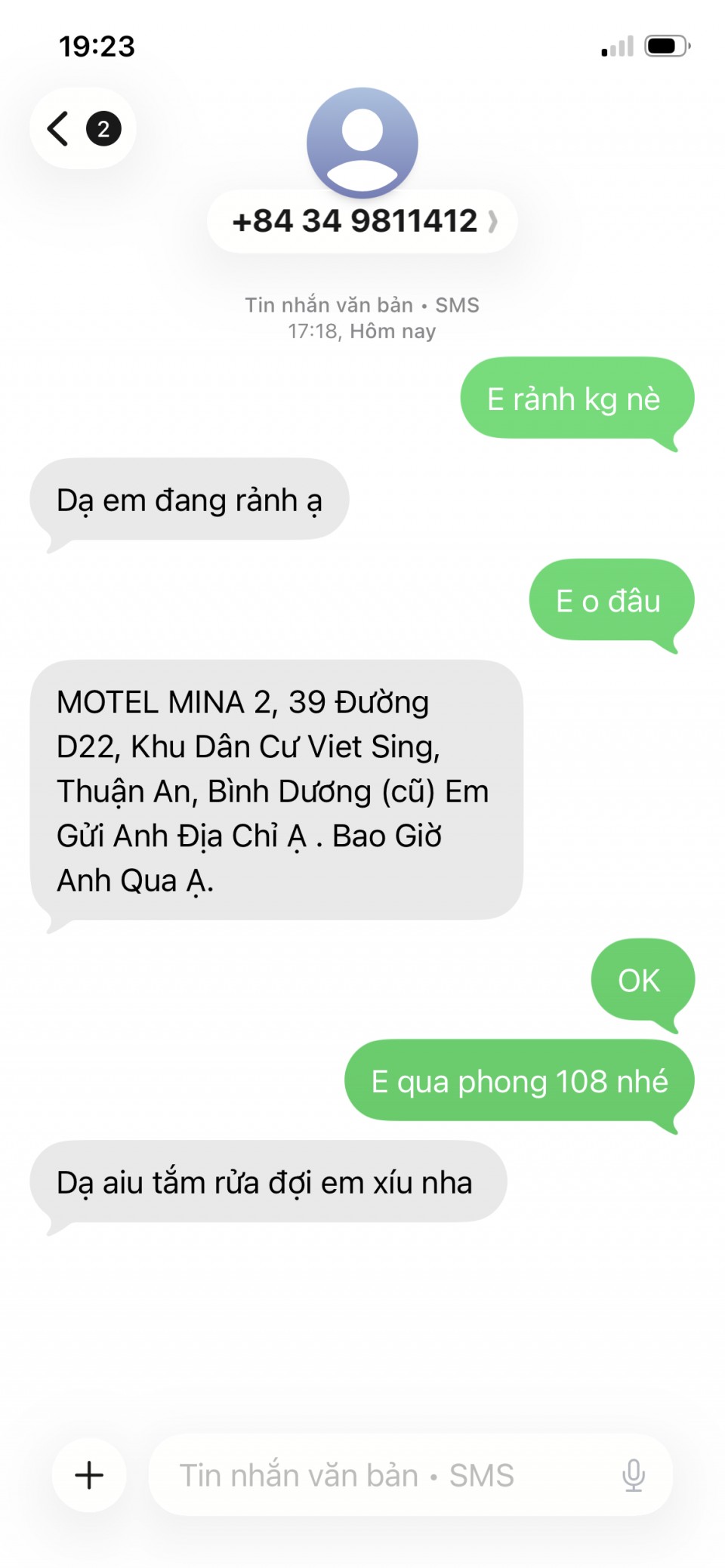The width and height of the screenshot is (725, 1568).
Task: Start voice dictation with the microphone
Action: (x=633, y=1474)
